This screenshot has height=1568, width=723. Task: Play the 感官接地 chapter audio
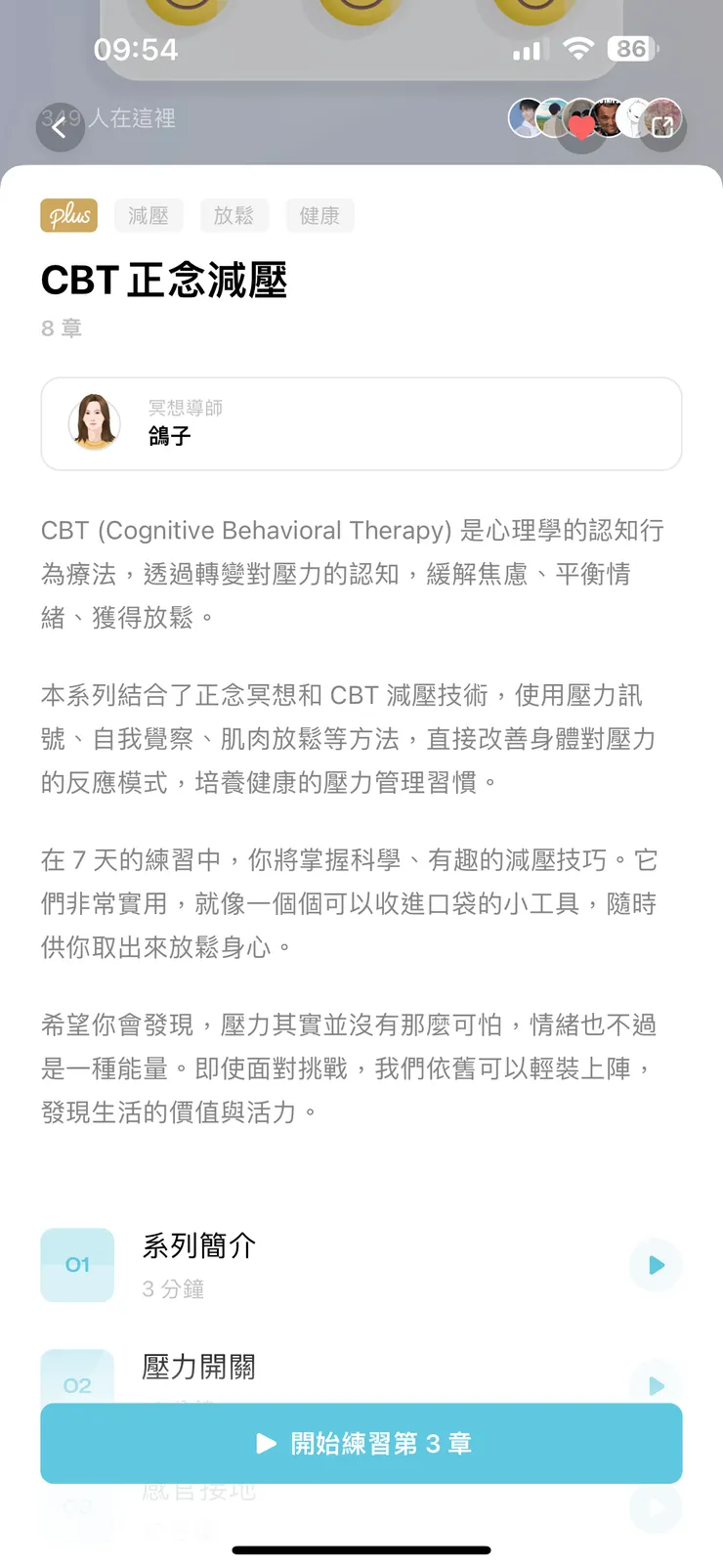pos(656,1509)
